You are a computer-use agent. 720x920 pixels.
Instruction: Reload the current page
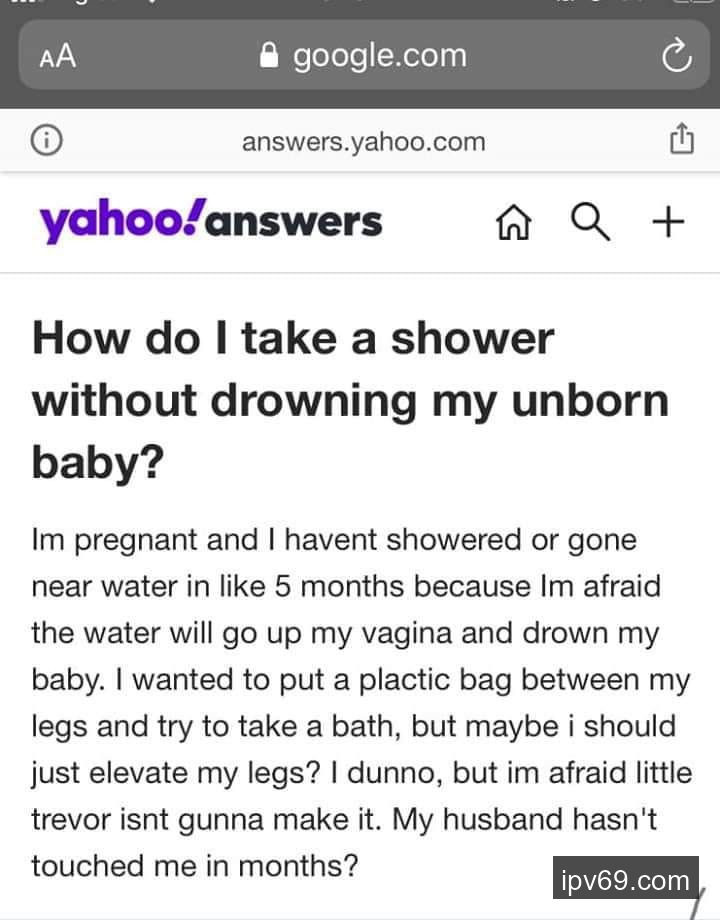(x=676, y=56)
